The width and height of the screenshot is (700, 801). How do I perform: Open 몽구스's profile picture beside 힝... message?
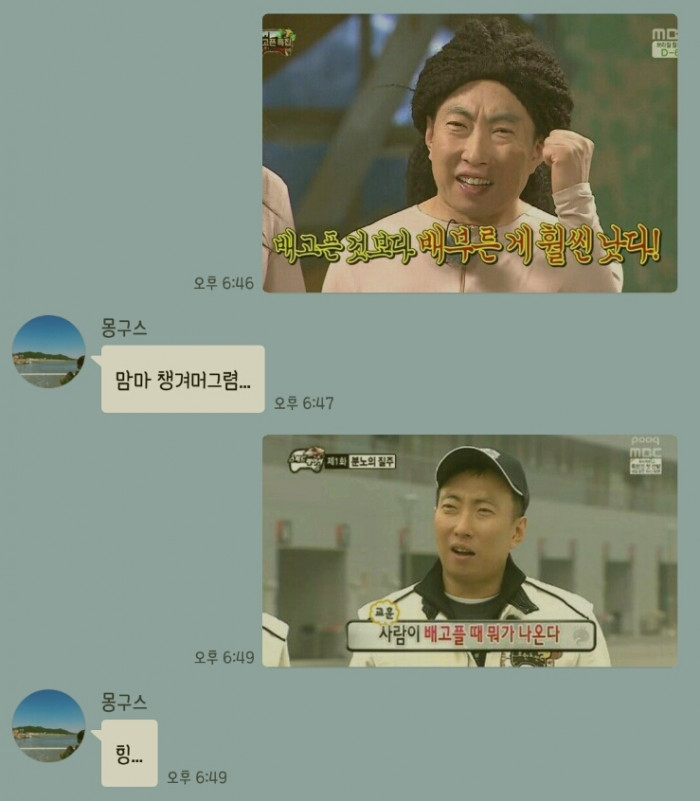(48, 725)
